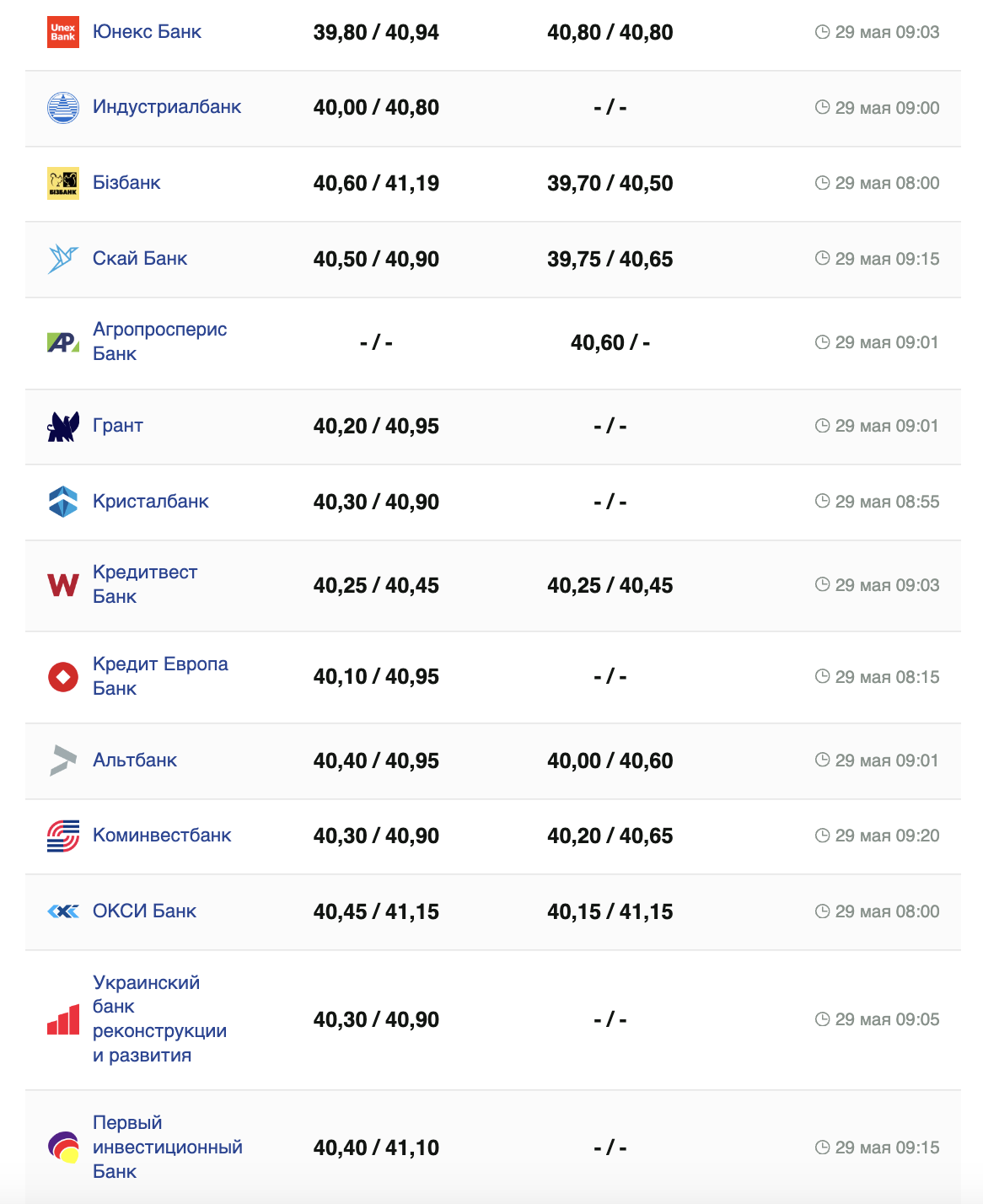The width and height of the screenshot is (983, 1204).
Task: Open Кредит Европа Банк link
Action: click(160, 676)
